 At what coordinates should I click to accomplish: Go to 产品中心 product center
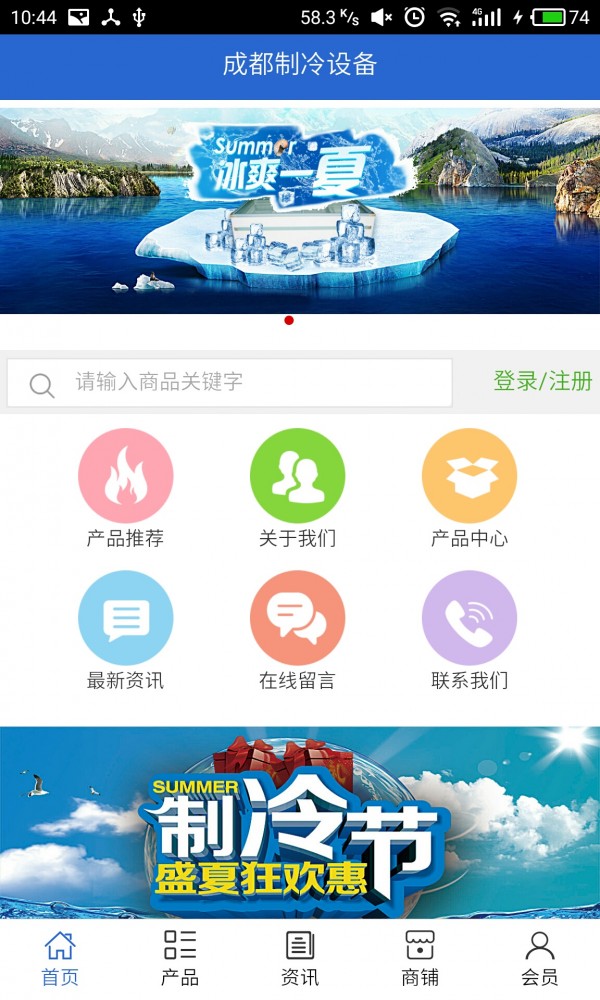(469, 487)
